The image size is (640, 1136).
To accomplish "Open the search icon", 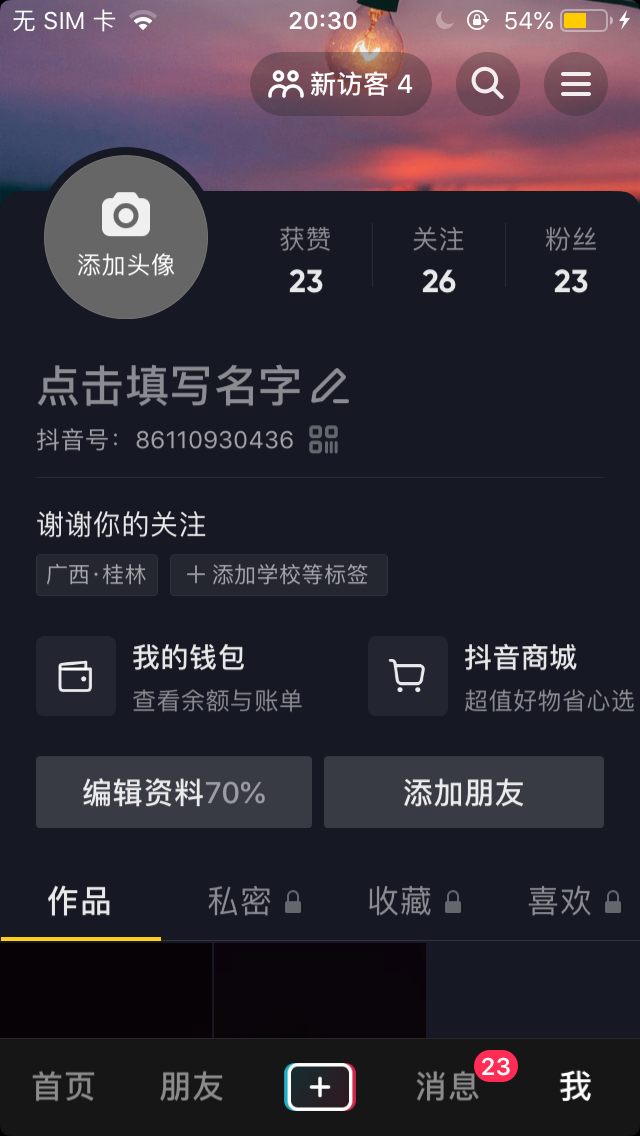I will [x=488, y=84].
